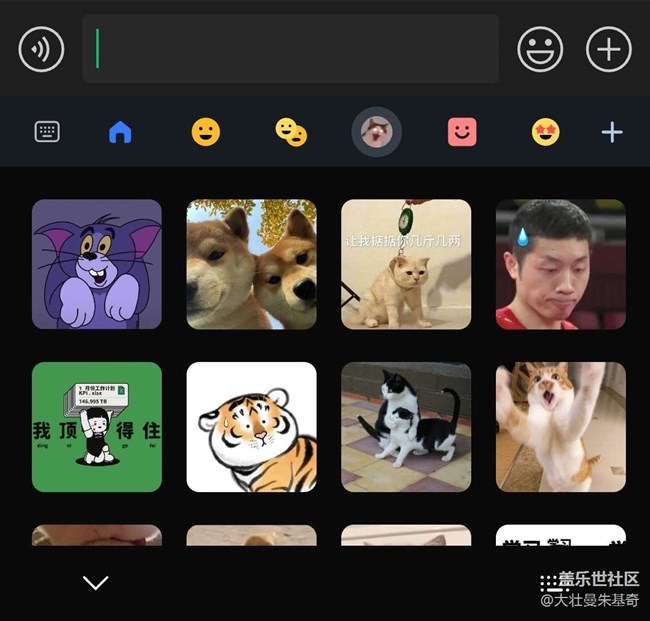This screenshot has height=621, width=650.
Task: Pick the two black-white cats sticker
Action: pyautogui.click(x=406, y=427)
